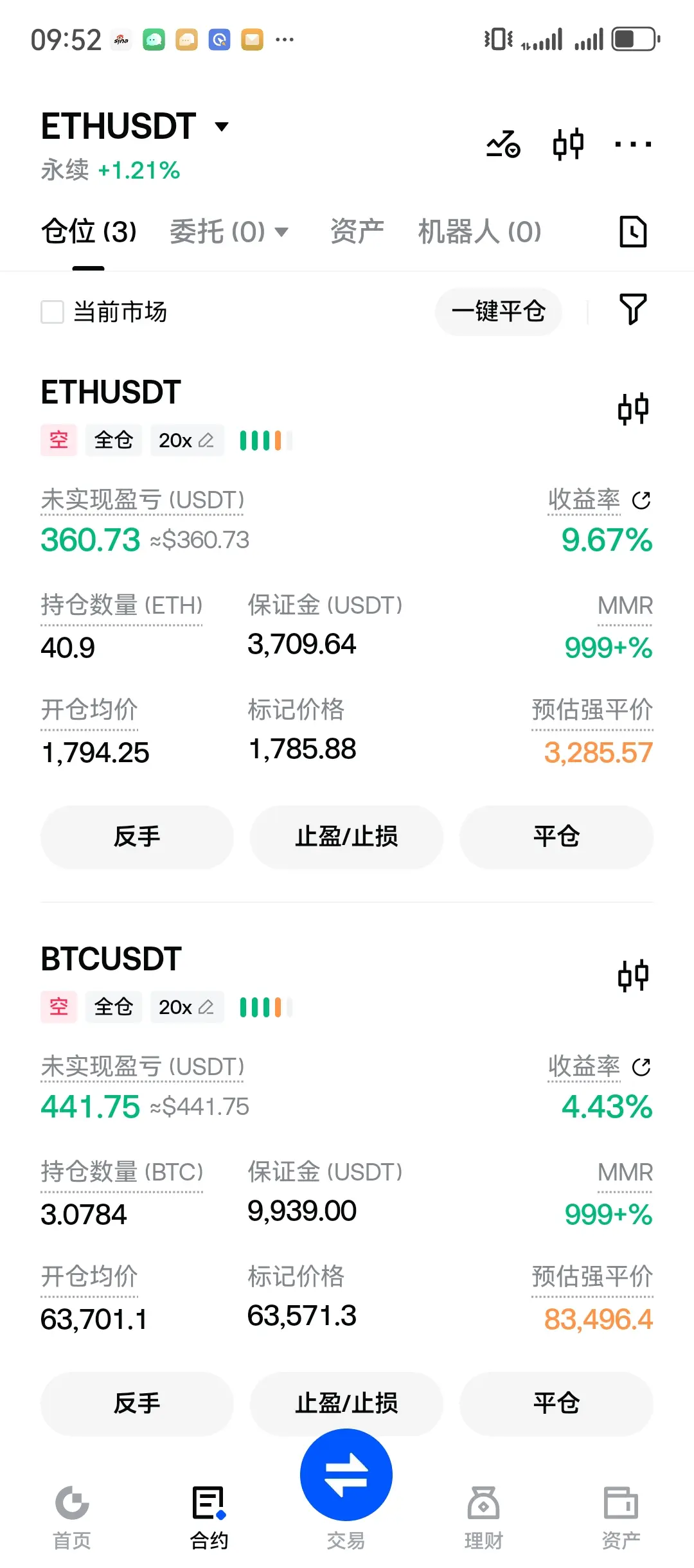Screen dimensions: 694x1568
Task: Switch to the 资产 tab at top
Action: pos(357,231)
